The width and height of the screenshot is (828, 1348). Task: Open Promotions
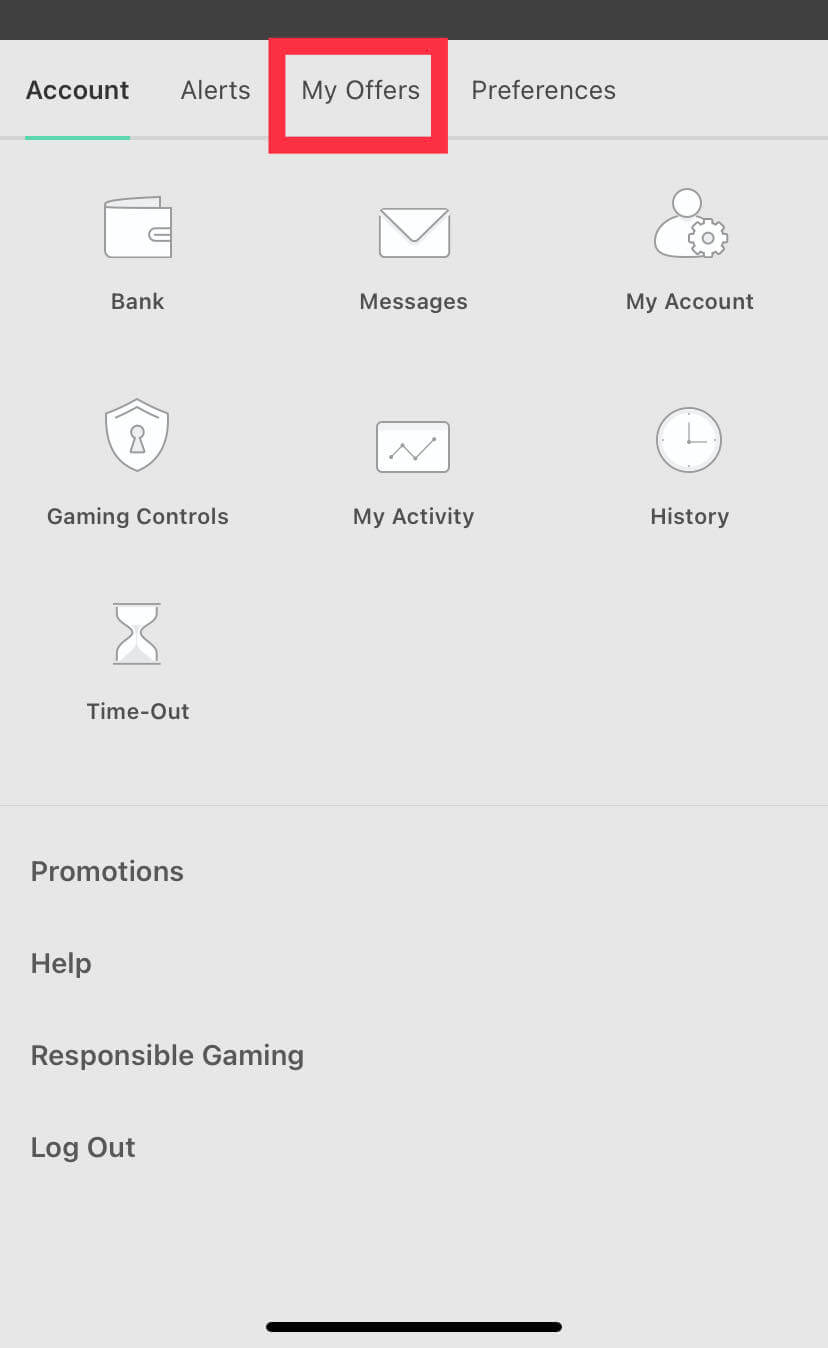(107, 871)
